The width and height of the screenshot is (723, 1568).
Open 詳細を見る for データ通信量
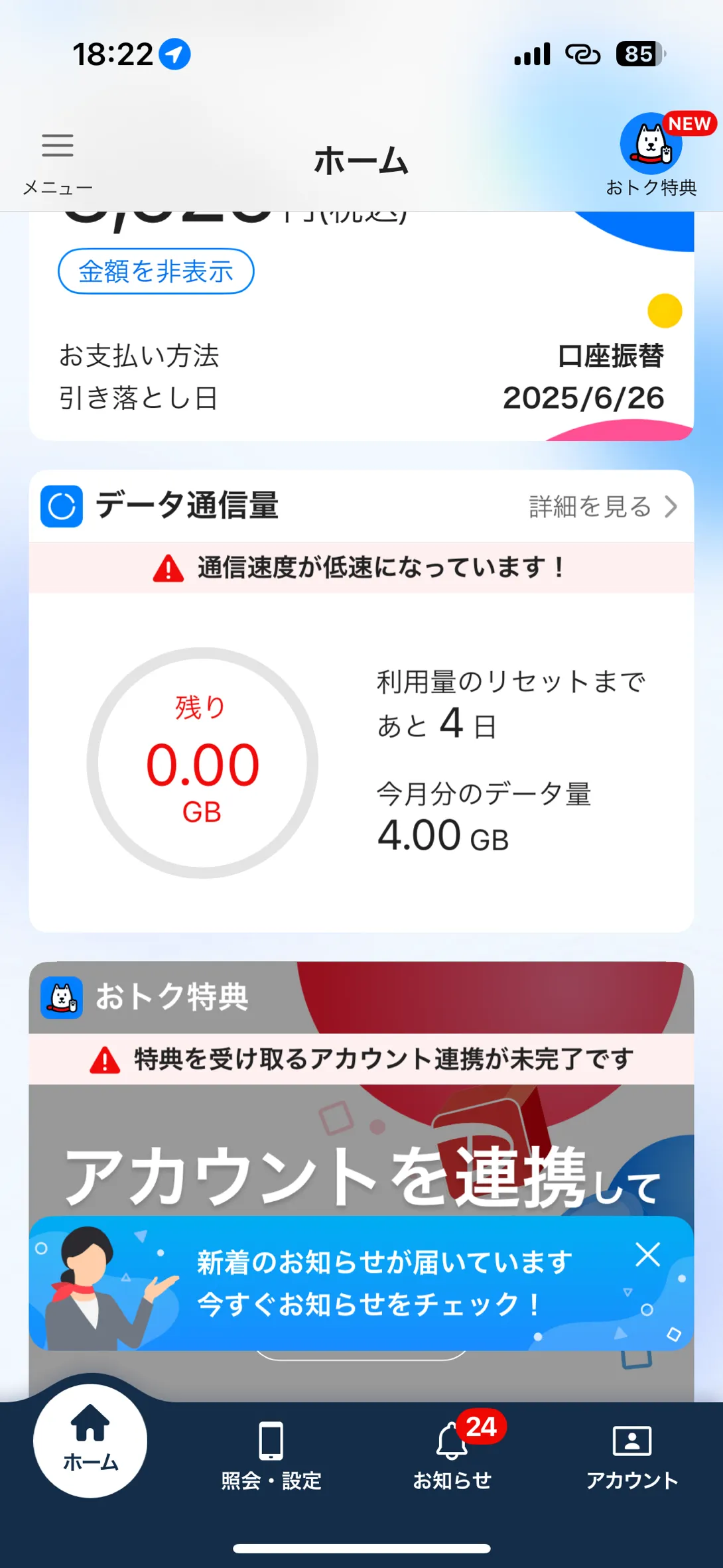click(x=602, y=507)
